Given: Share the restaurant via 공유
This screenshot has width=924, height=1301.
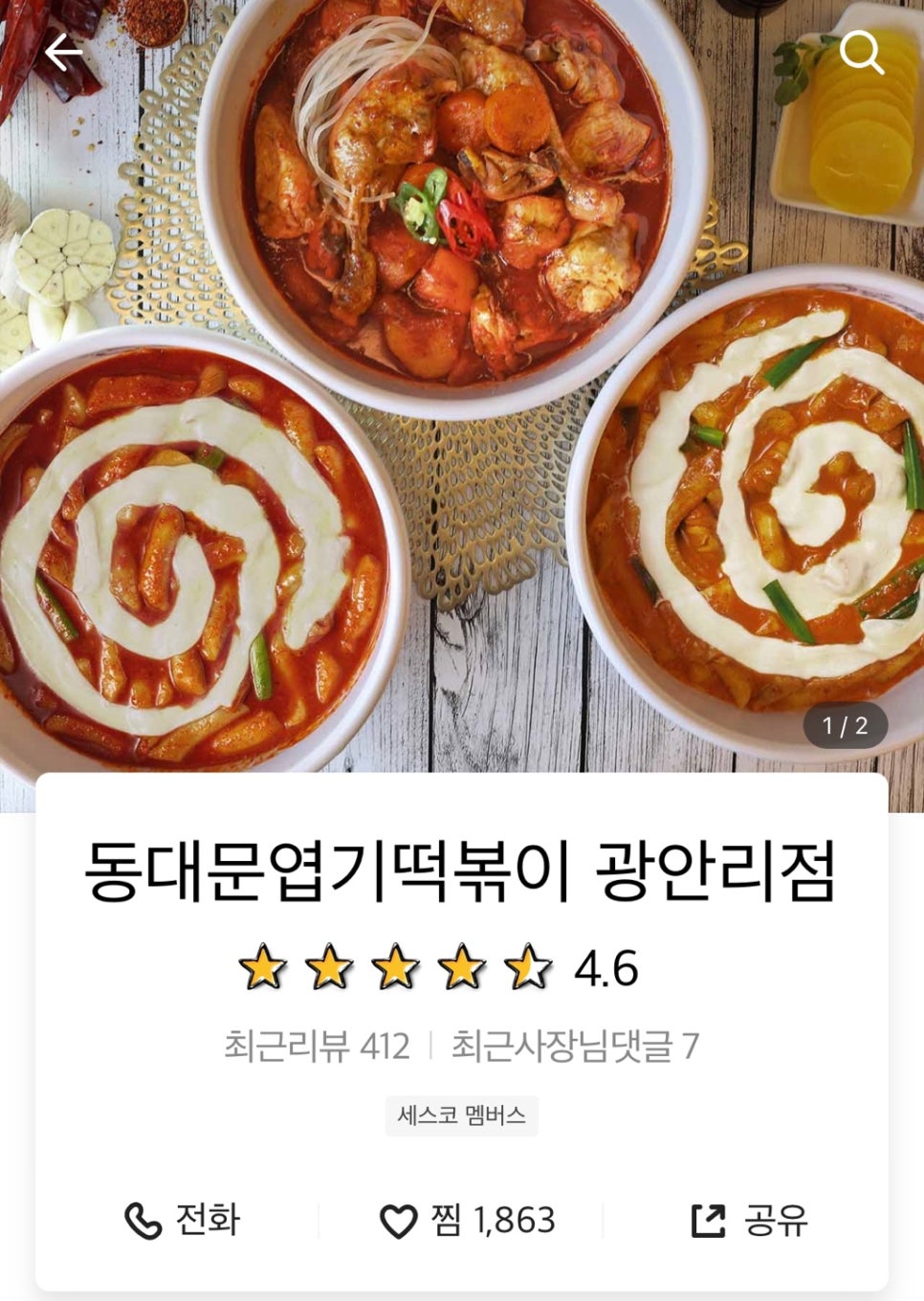Looking at the screenshot, I should 749,1221.
